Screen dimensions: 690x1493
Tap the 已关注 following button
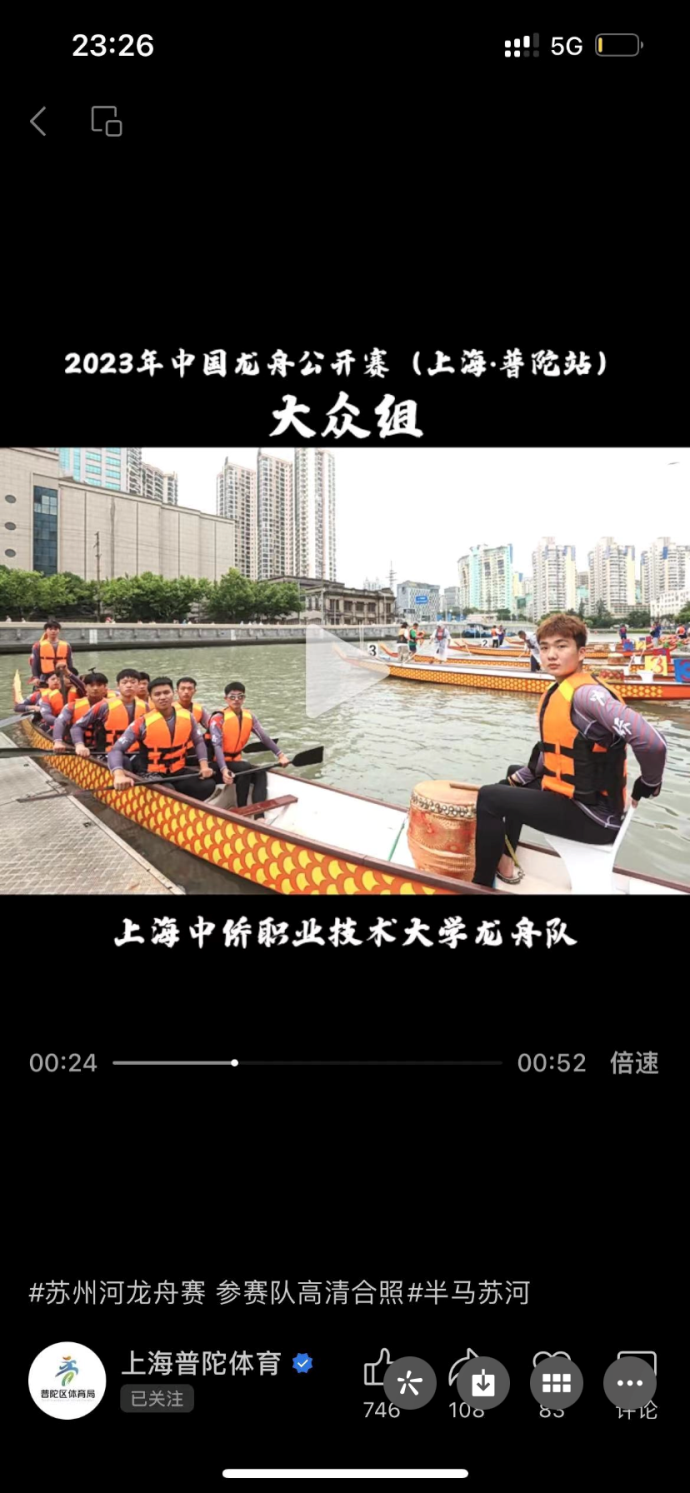[157, 1398]
